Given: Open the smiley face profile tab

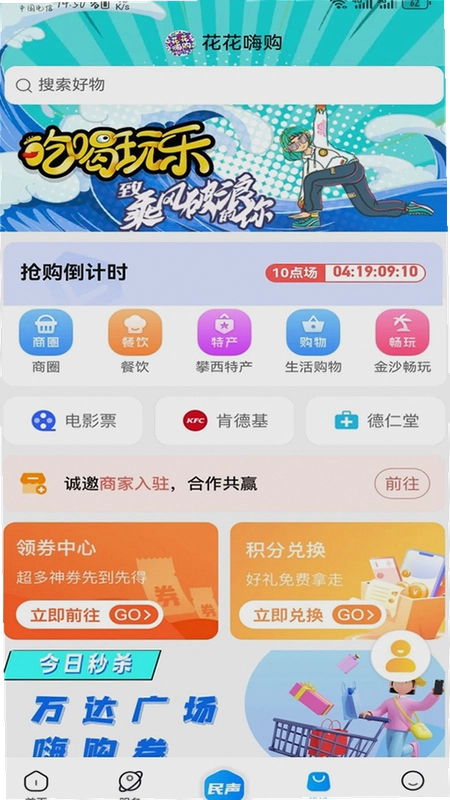Looking at the screenshot, I should pos(412,783).
